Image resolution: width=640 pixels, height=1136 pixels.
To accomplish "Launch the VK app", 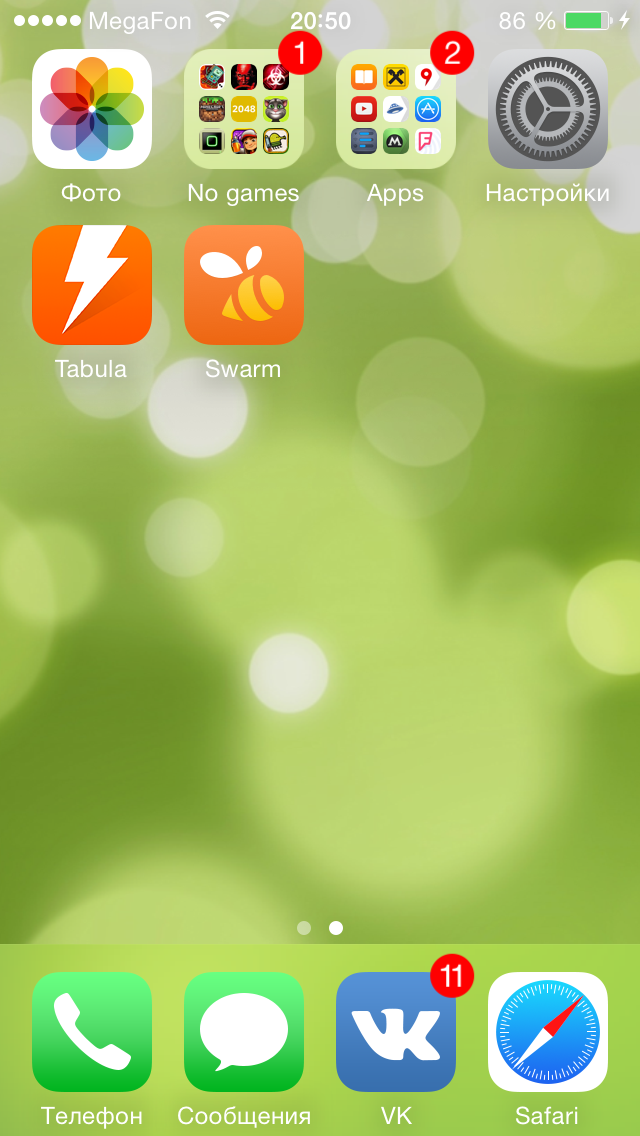I will pos(396,1032).
